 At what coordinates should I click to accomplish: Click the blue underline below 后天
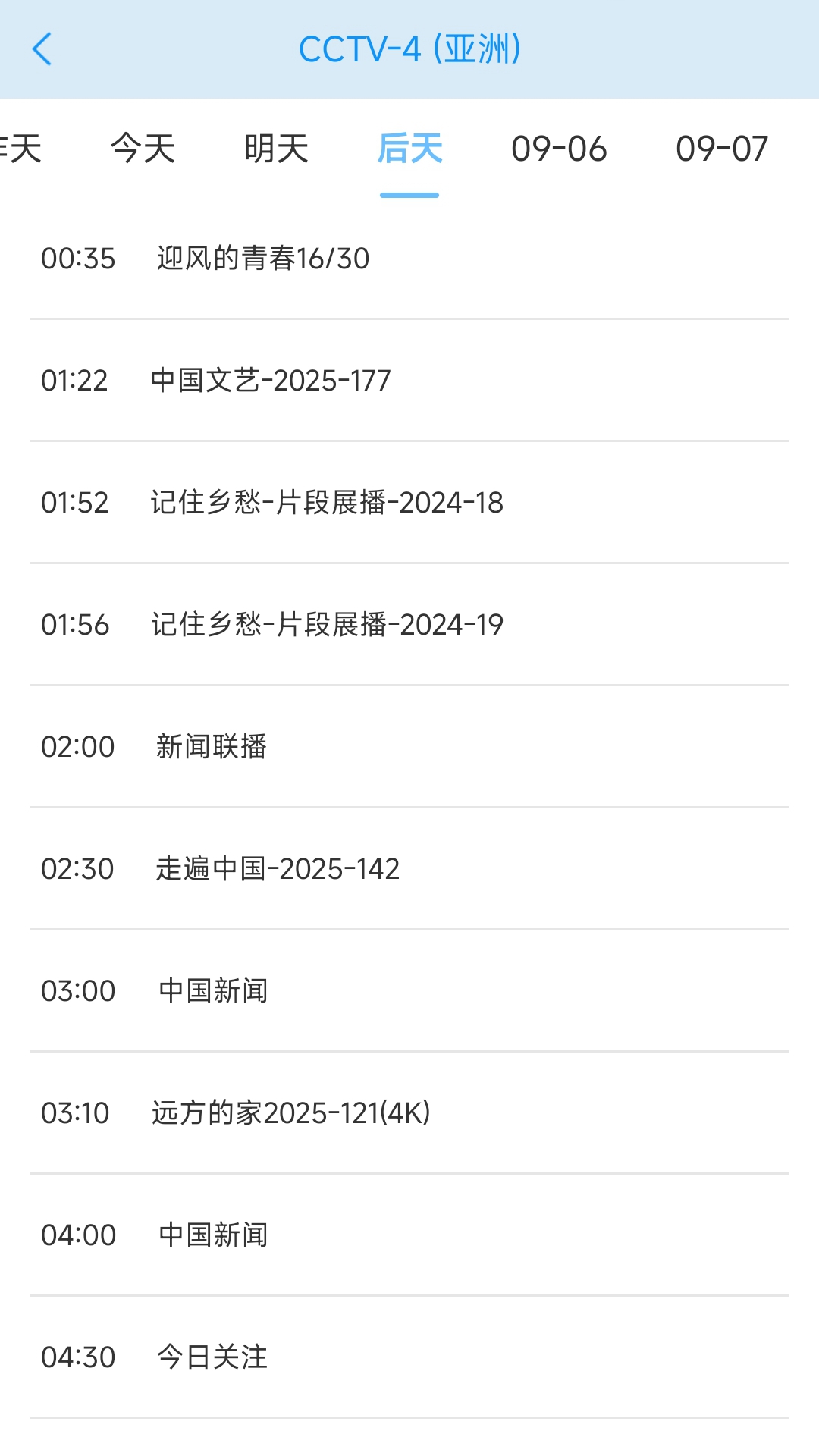[409, 196]
